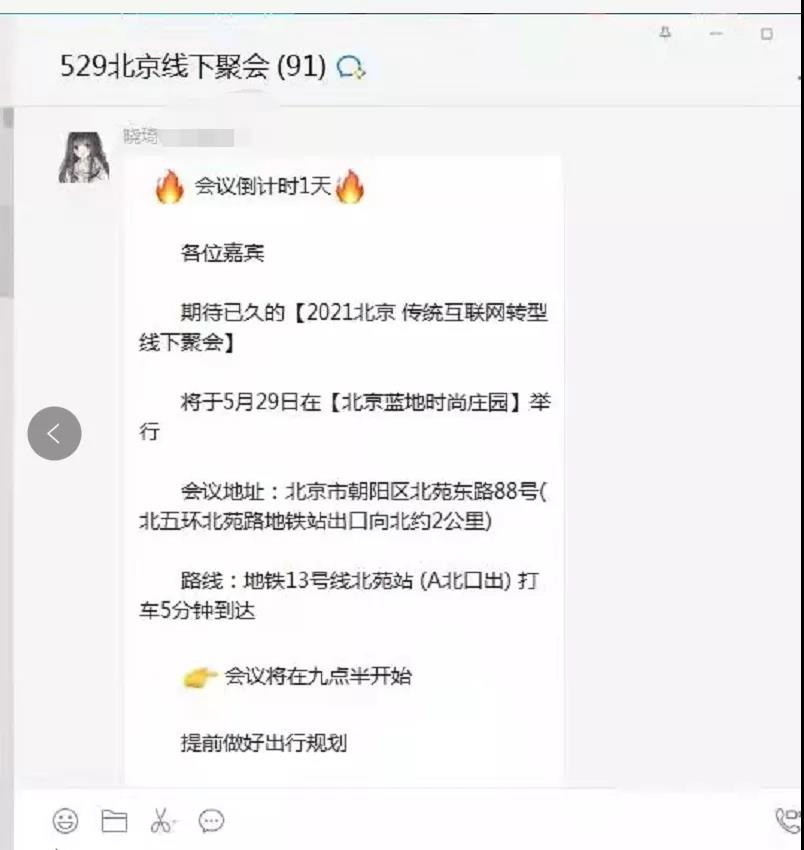Open the group chat info icon beside the title

tap(351, 68)
